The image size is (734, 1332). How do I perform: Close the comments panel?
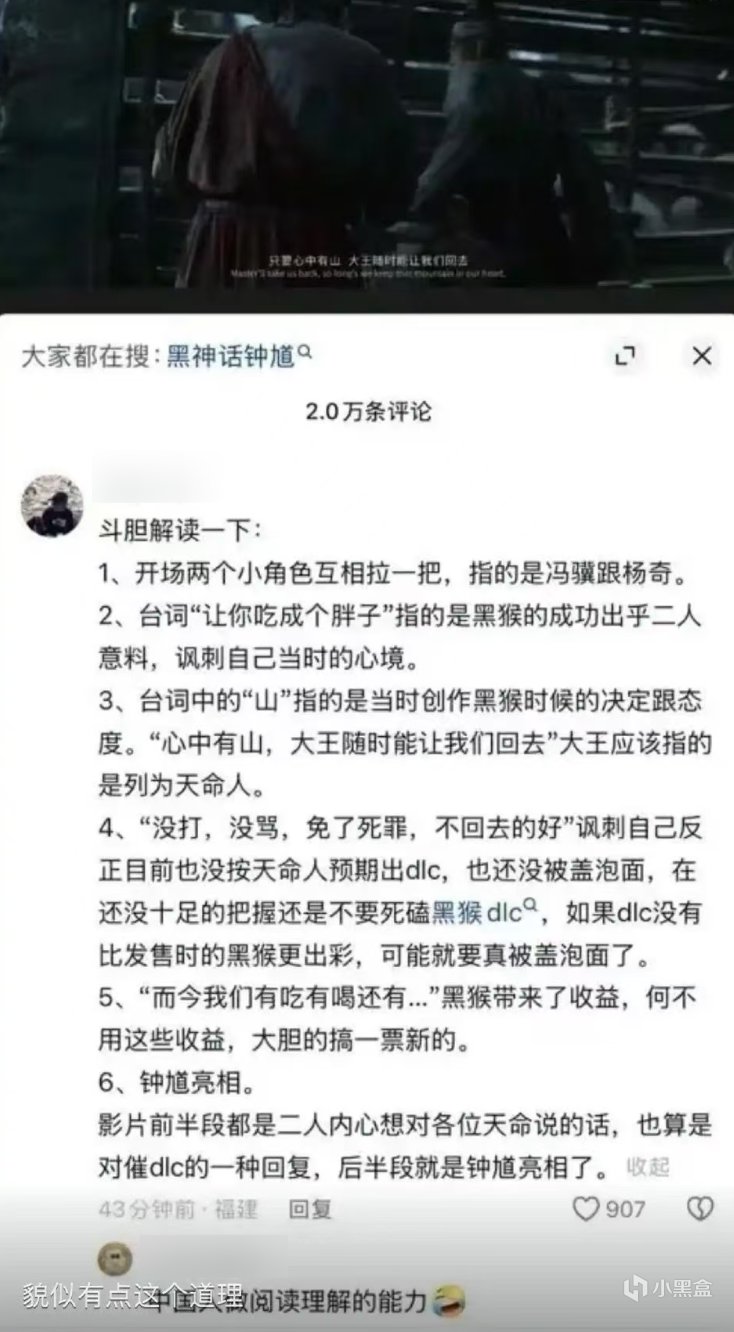point(702,355)
